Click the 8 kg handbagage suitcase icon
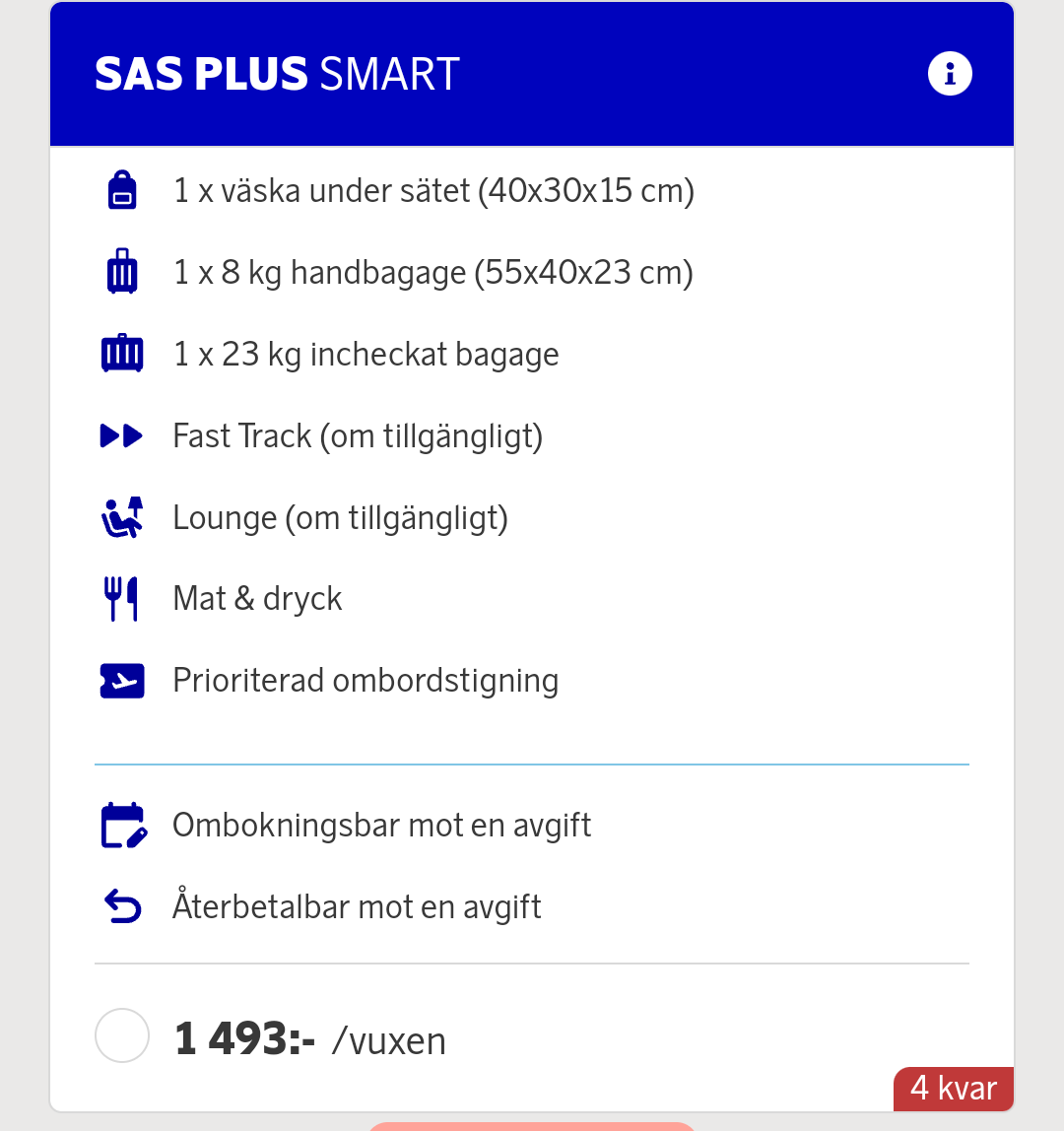The image size is (1064, 1131). click(121, 272)
